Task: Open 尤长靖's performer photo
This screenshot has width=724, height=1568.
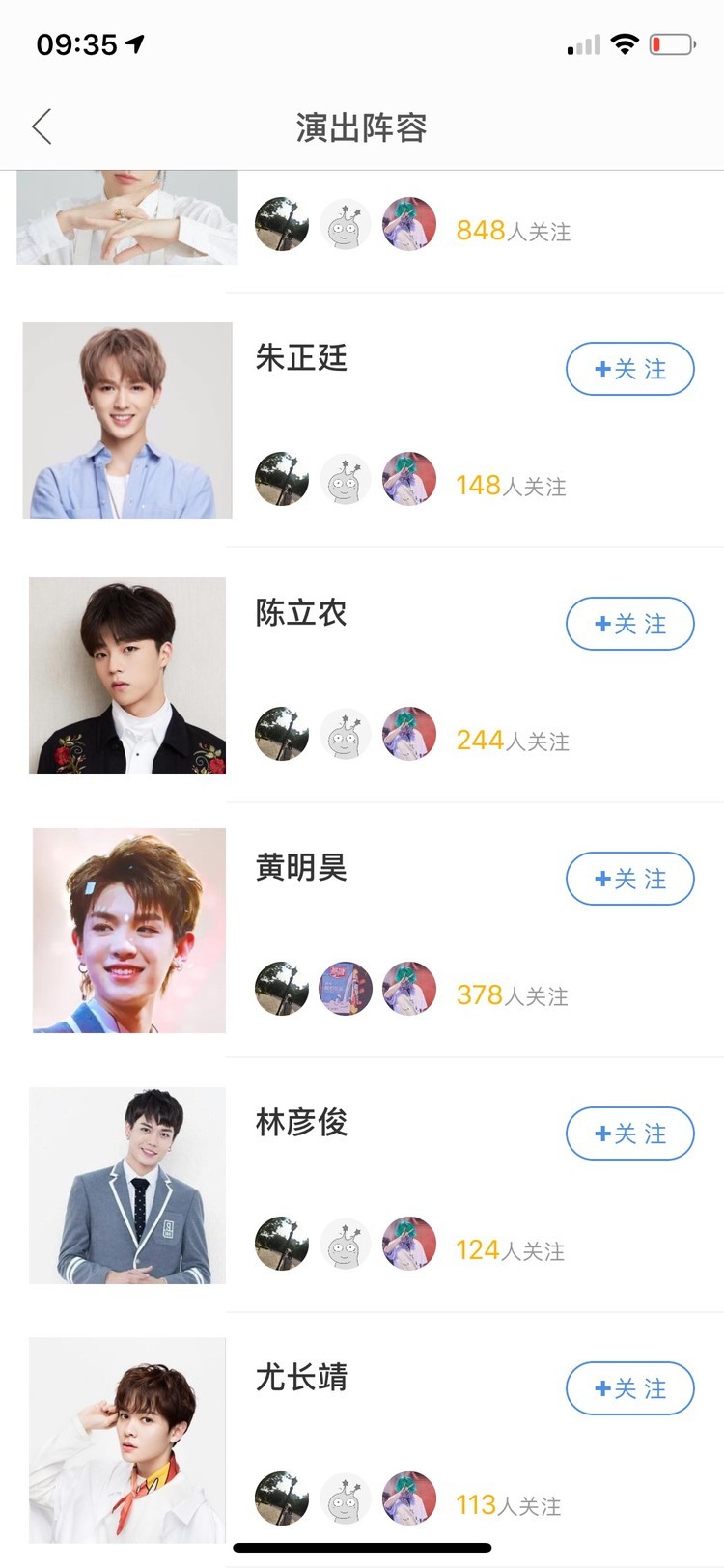Action: 127,1439
